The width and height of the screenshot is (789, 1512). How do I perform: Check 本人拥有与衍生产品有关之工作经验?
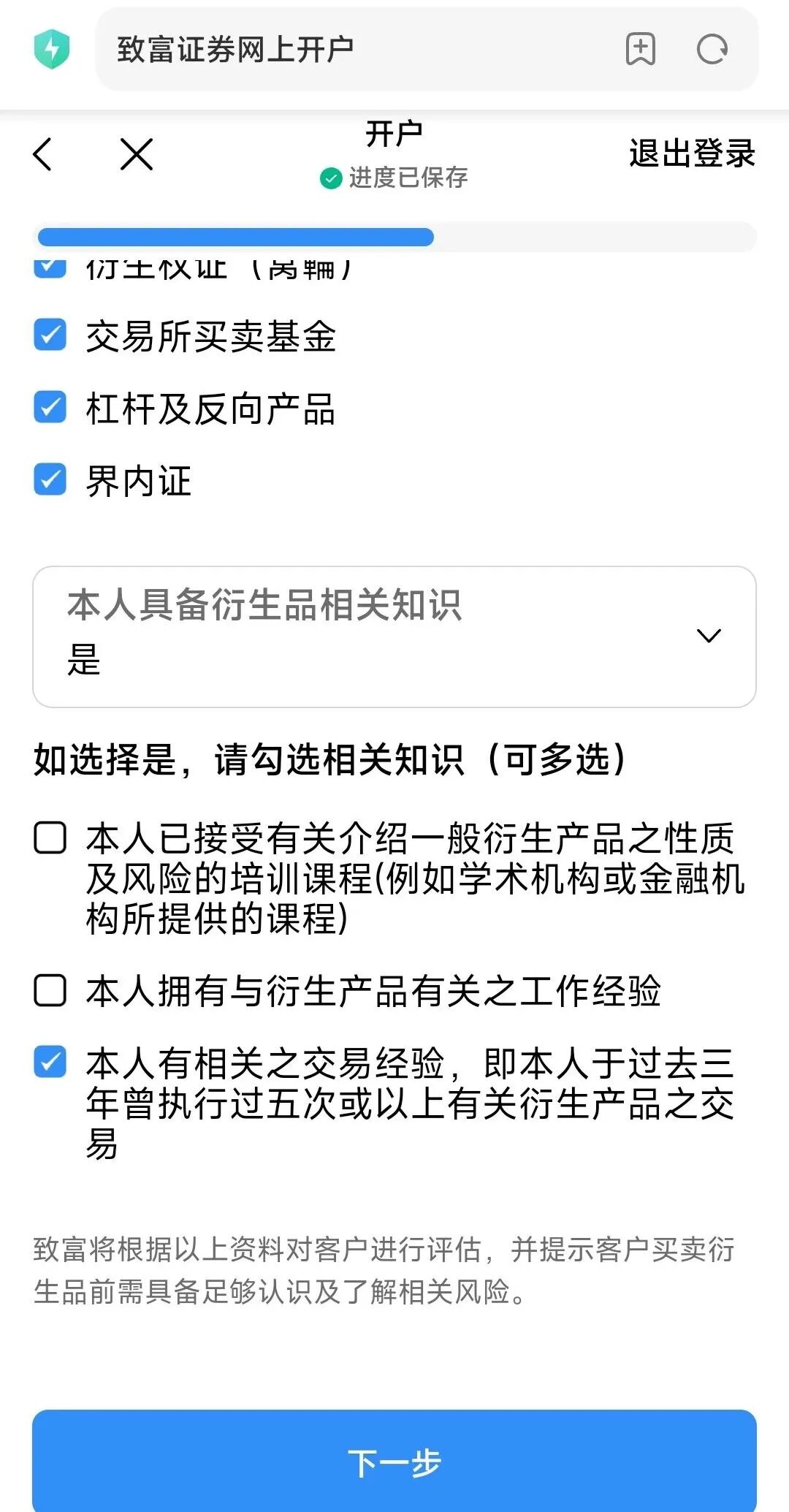(x=50, y=991)
